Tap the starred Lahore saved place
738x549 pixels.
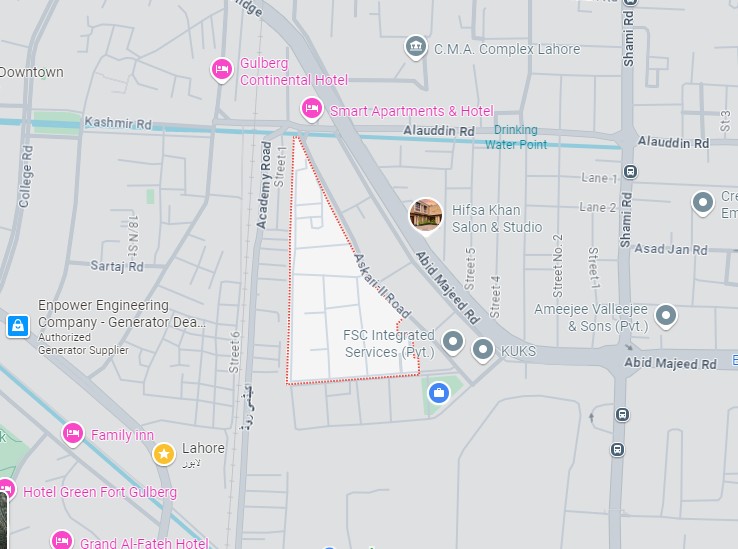click(x=163, y=455)
